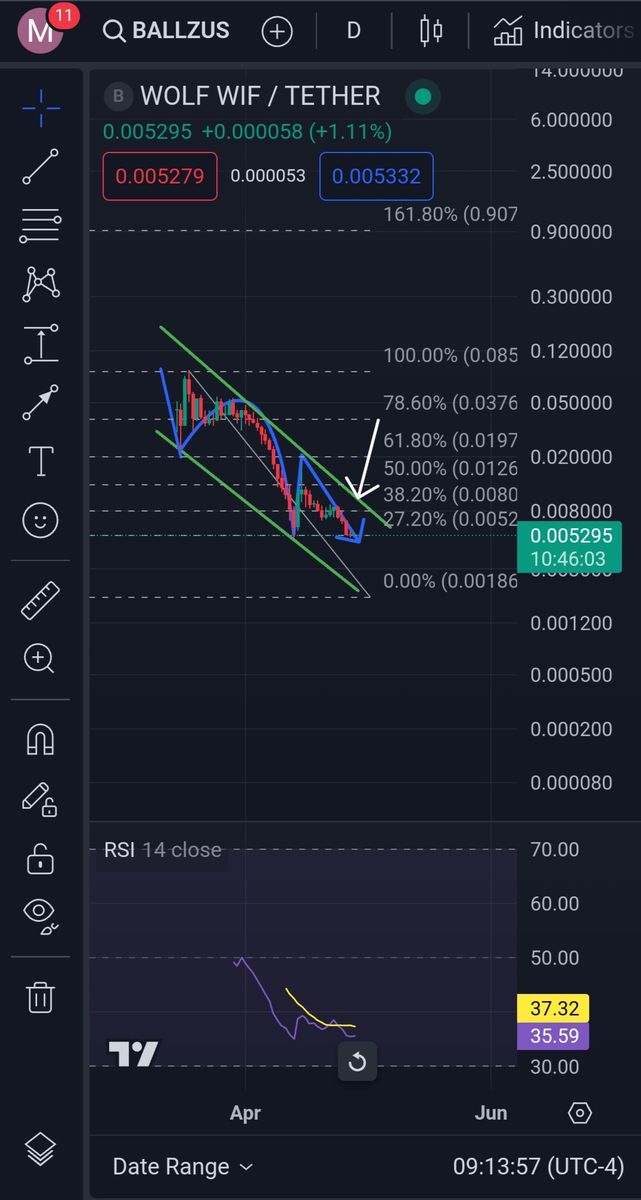The height and width of the screenshot is (1200, 641).
Task: Choose the text annotation tool
Action: coord(40,461)
